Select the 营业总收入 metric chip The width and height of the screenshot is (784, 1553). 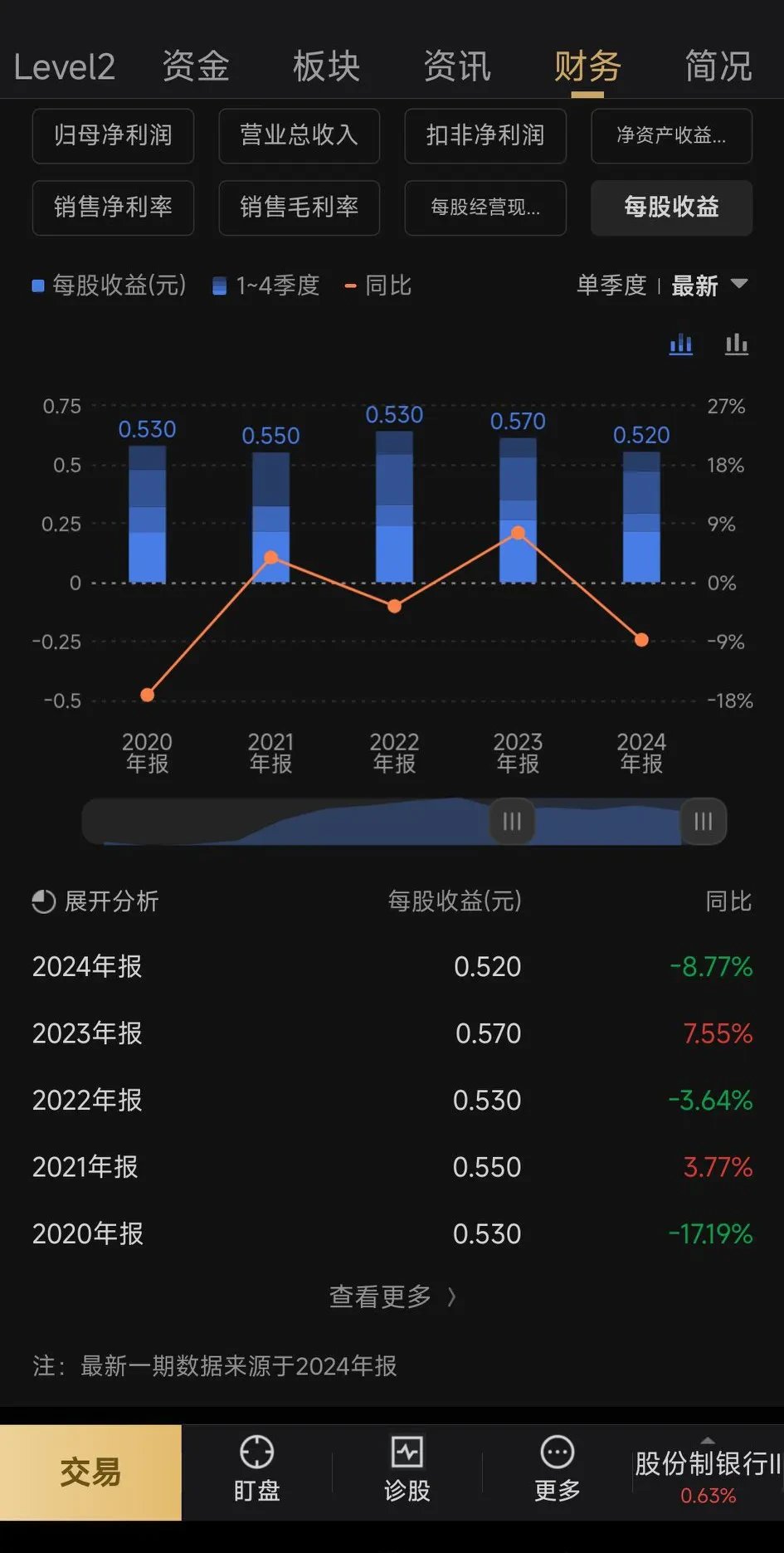[299, 136]
